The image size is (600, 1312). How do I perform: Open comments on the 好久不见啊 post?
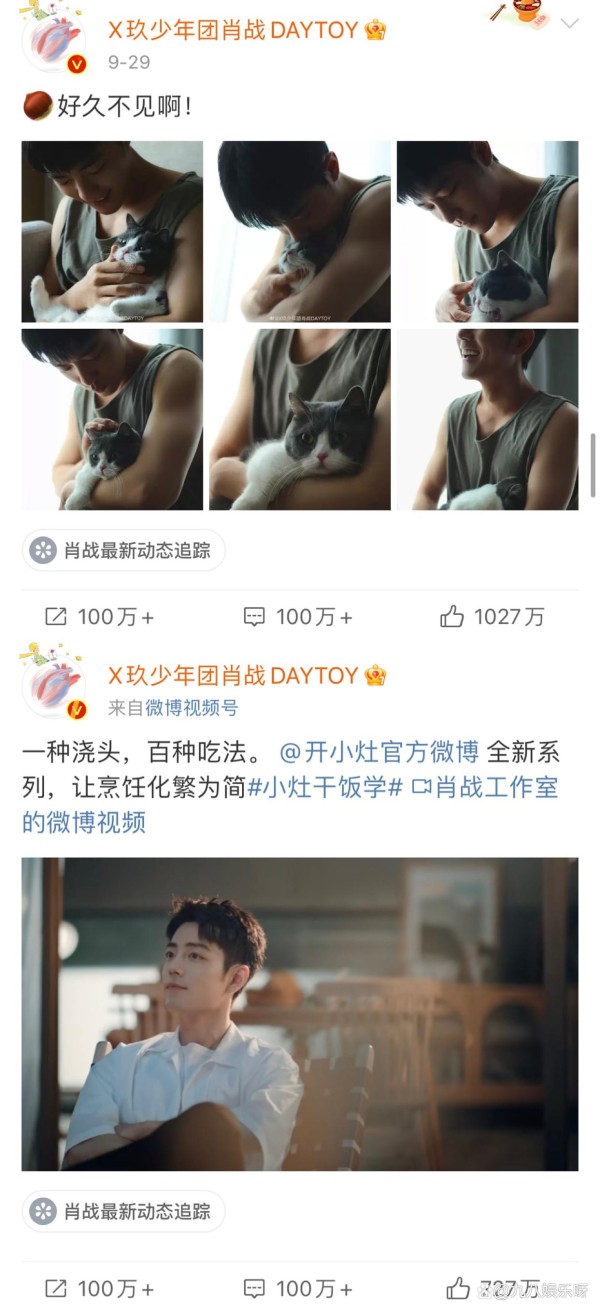click(x=299, y=617)
